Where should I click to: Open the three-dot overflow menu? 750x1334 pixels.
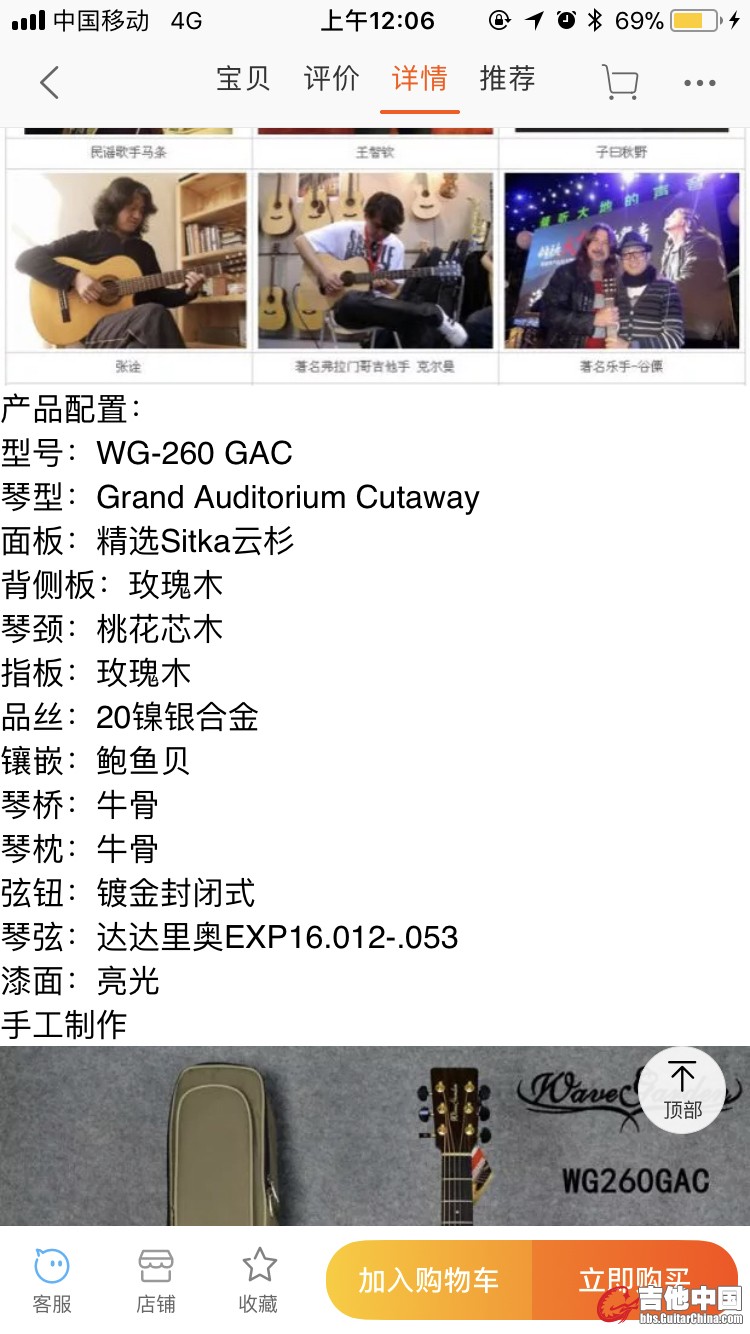700,83
